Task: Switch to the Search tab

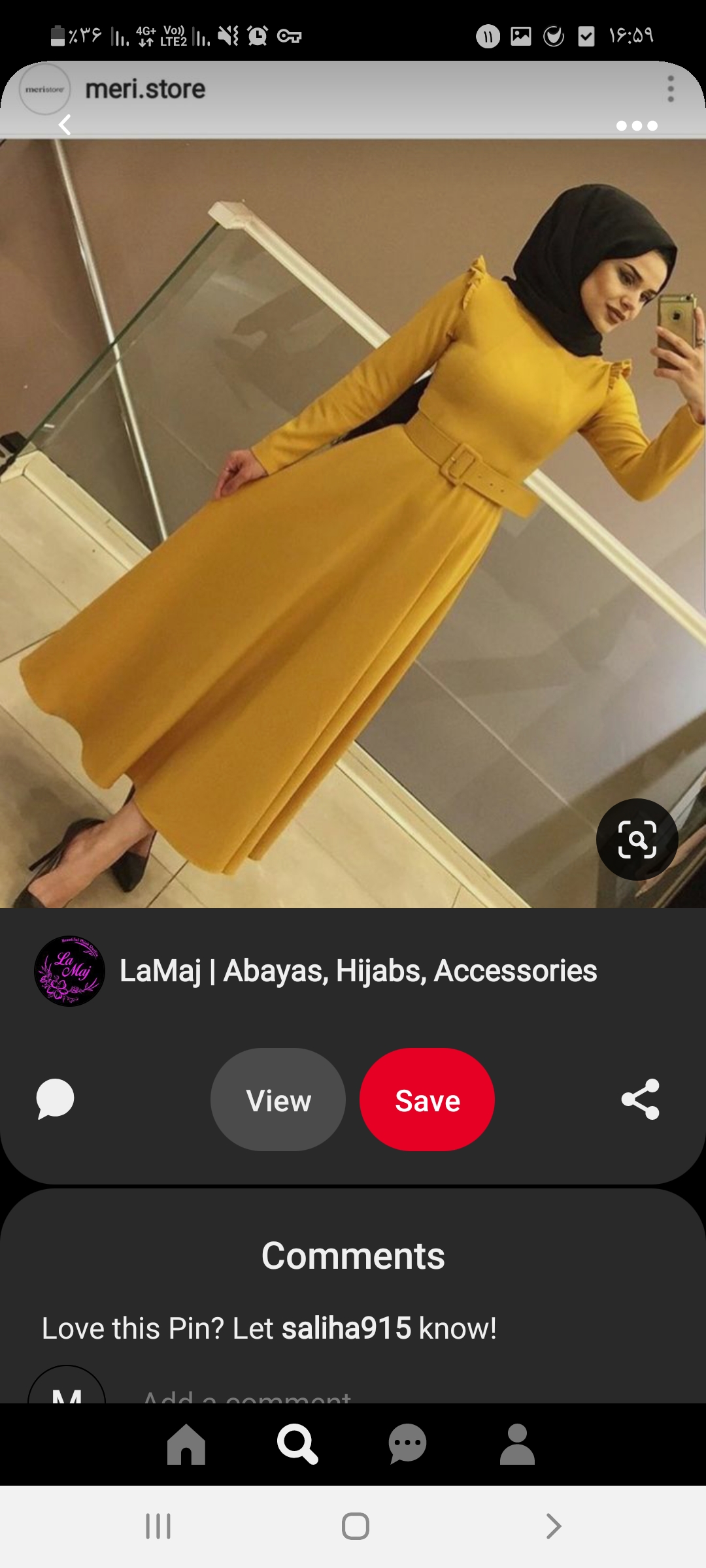Action: tap(297, 1444)
